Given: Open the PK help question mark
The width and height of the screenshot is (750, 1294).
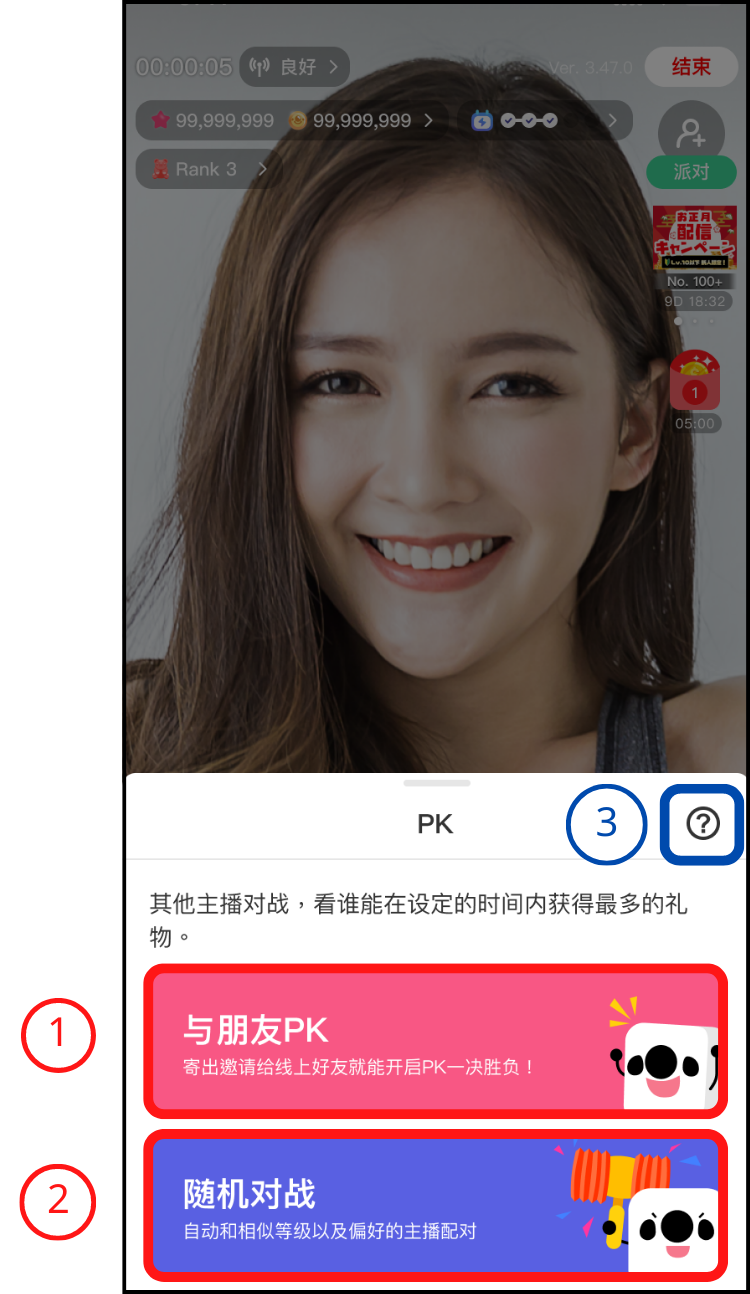Looking at the screenshot, I should tap(703, 824).
